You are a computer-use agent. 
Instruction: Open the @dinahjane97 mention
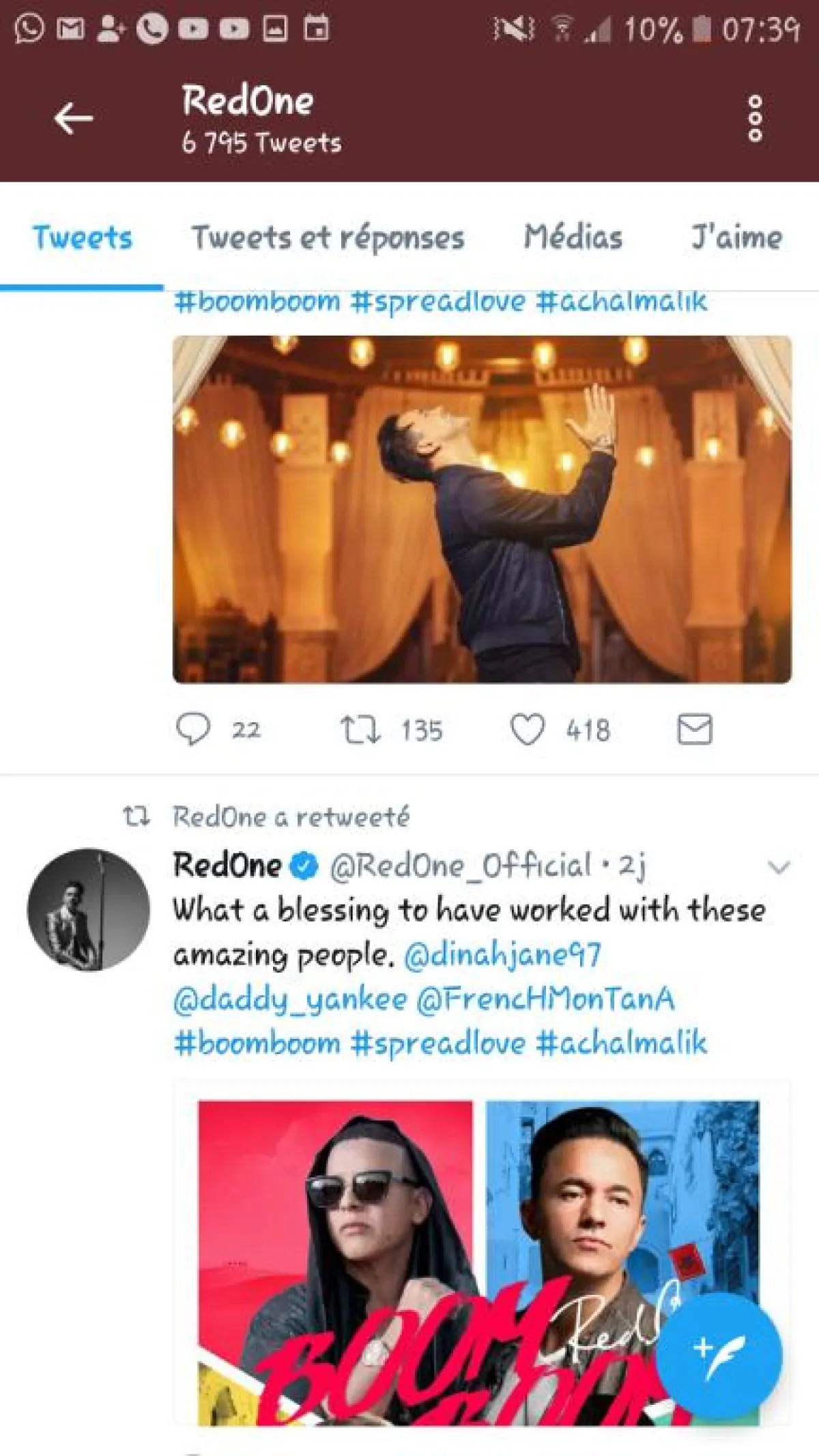[x=503, y=954]
